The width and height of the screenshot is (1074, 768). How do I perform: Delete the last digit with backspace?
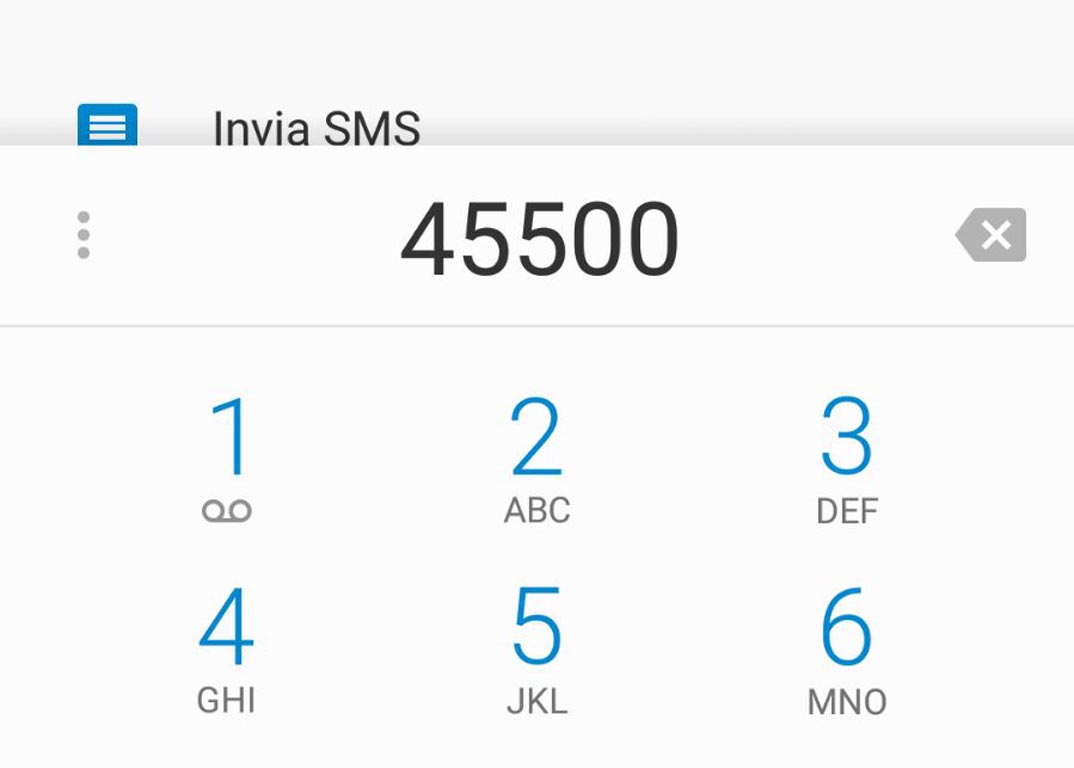[991, 236]
